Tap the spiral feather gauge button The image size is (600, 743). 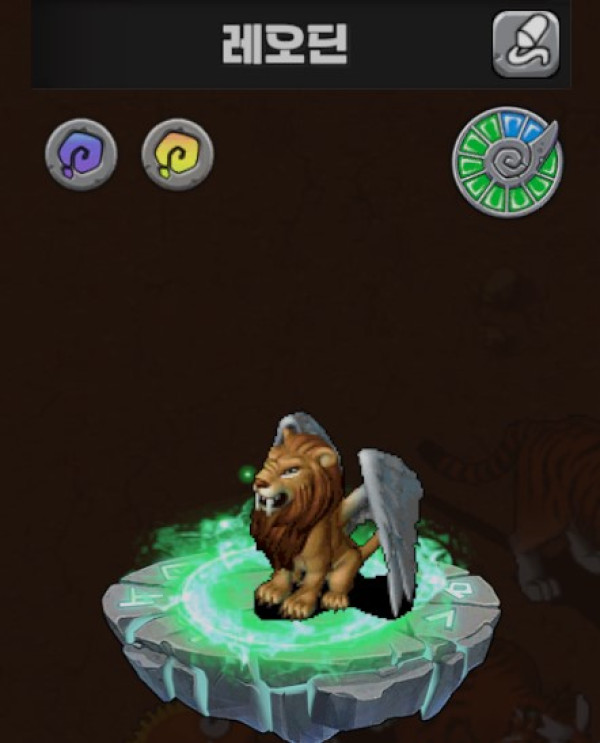pos(506,162)
